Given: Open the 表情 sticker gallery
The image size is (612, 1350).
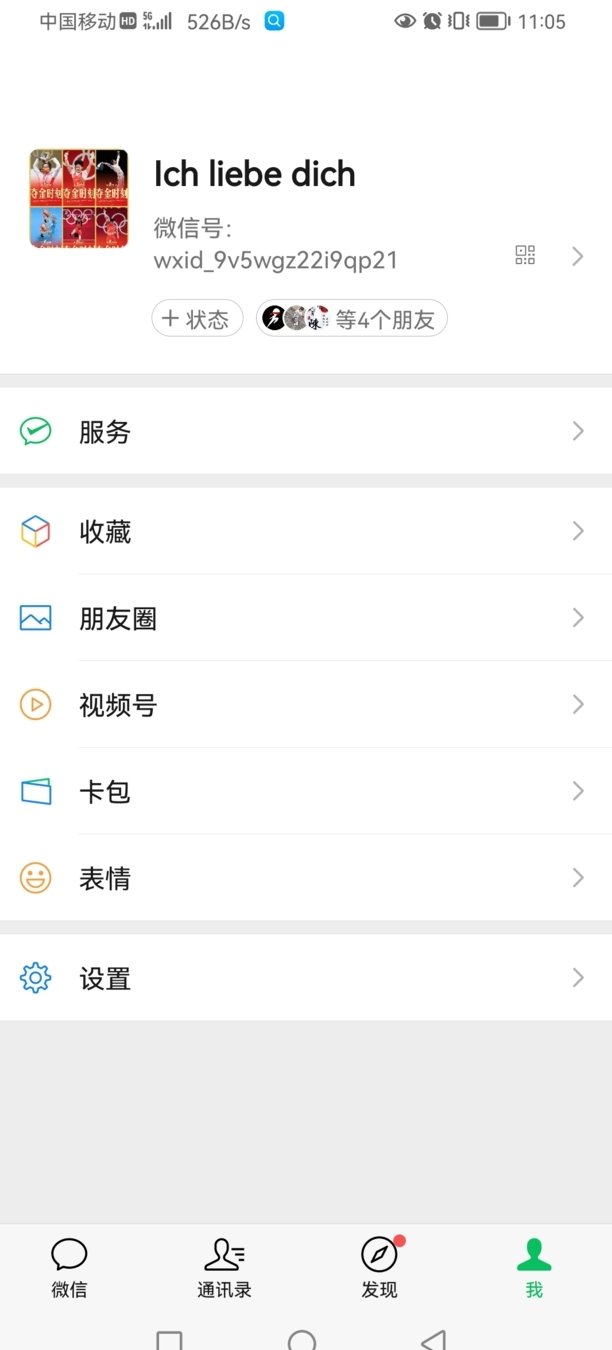Looking at the screenshot, I should 306,878.
